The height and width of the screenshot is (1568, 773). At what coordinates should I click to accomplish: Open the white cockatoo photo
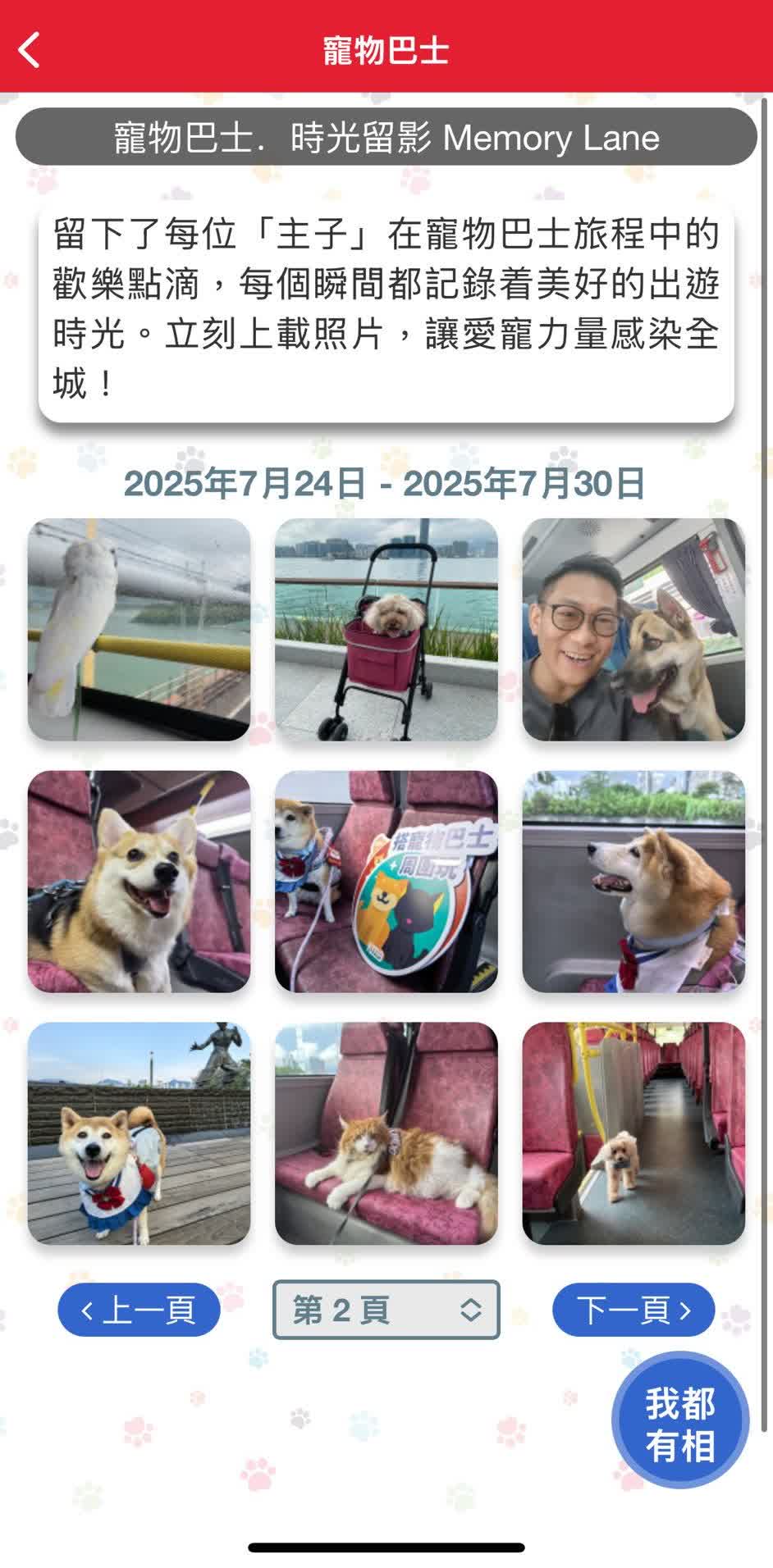pyautogui.click(x=139, y=630)
